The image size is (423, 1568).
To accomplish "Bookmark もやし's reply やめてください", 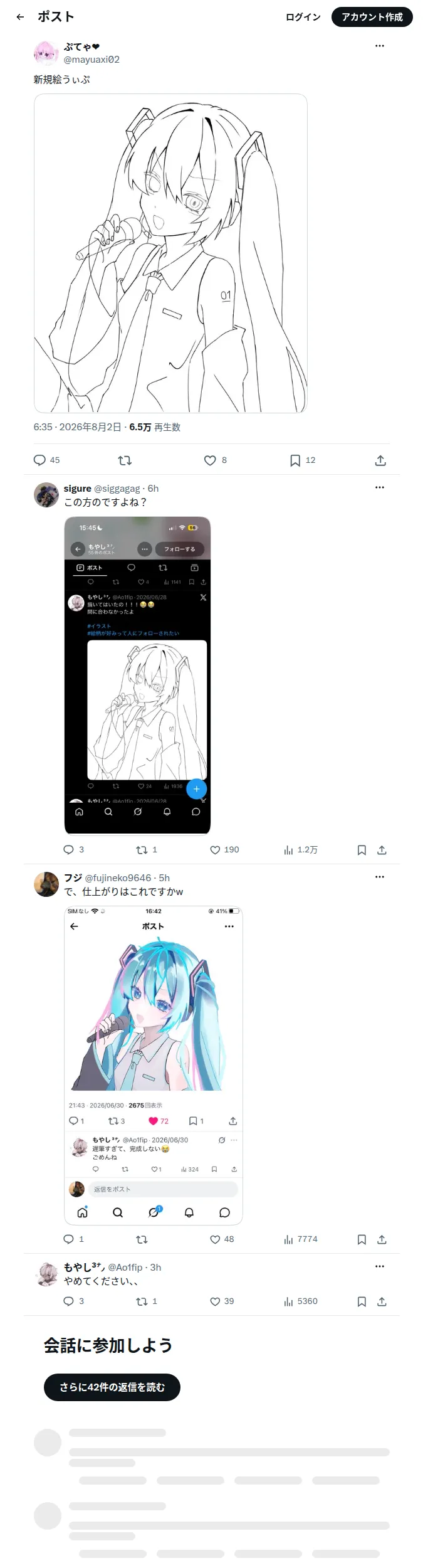I will [x=362, y=1301].
